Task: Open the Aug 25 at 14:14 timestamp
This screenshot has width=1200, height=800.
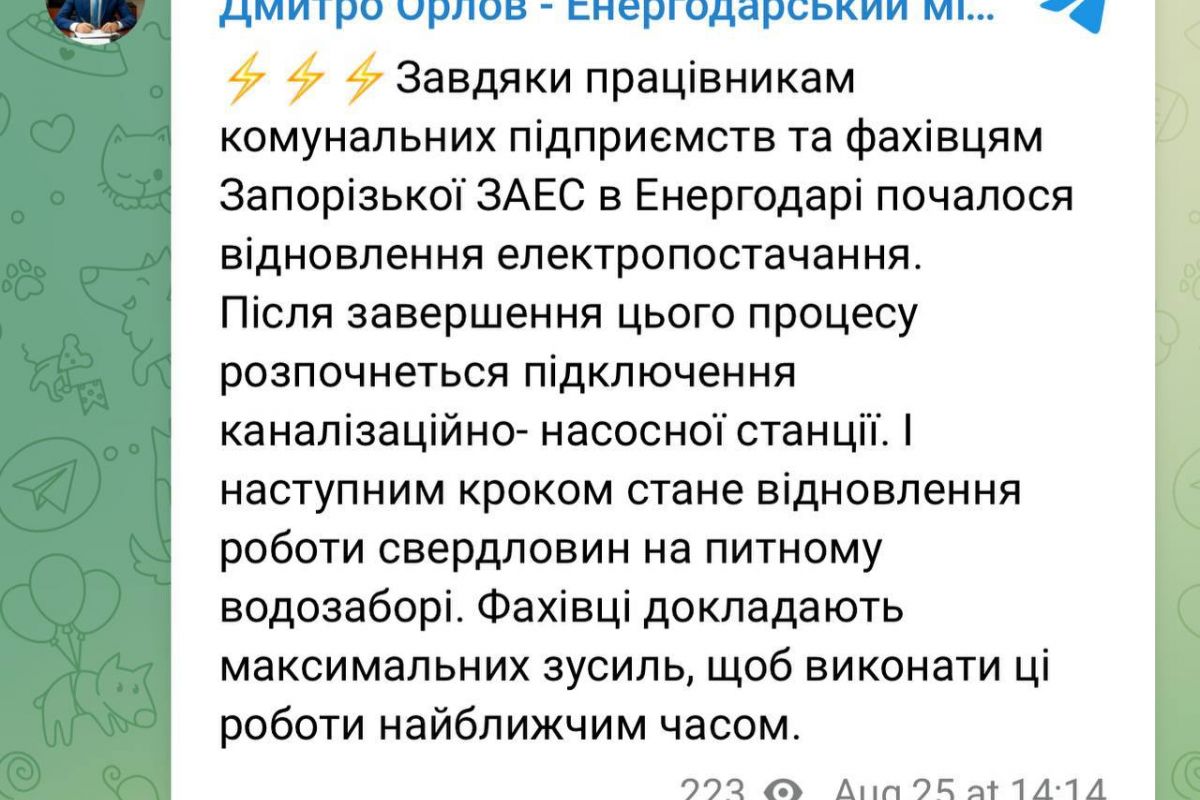Action: tap(969, 787)
